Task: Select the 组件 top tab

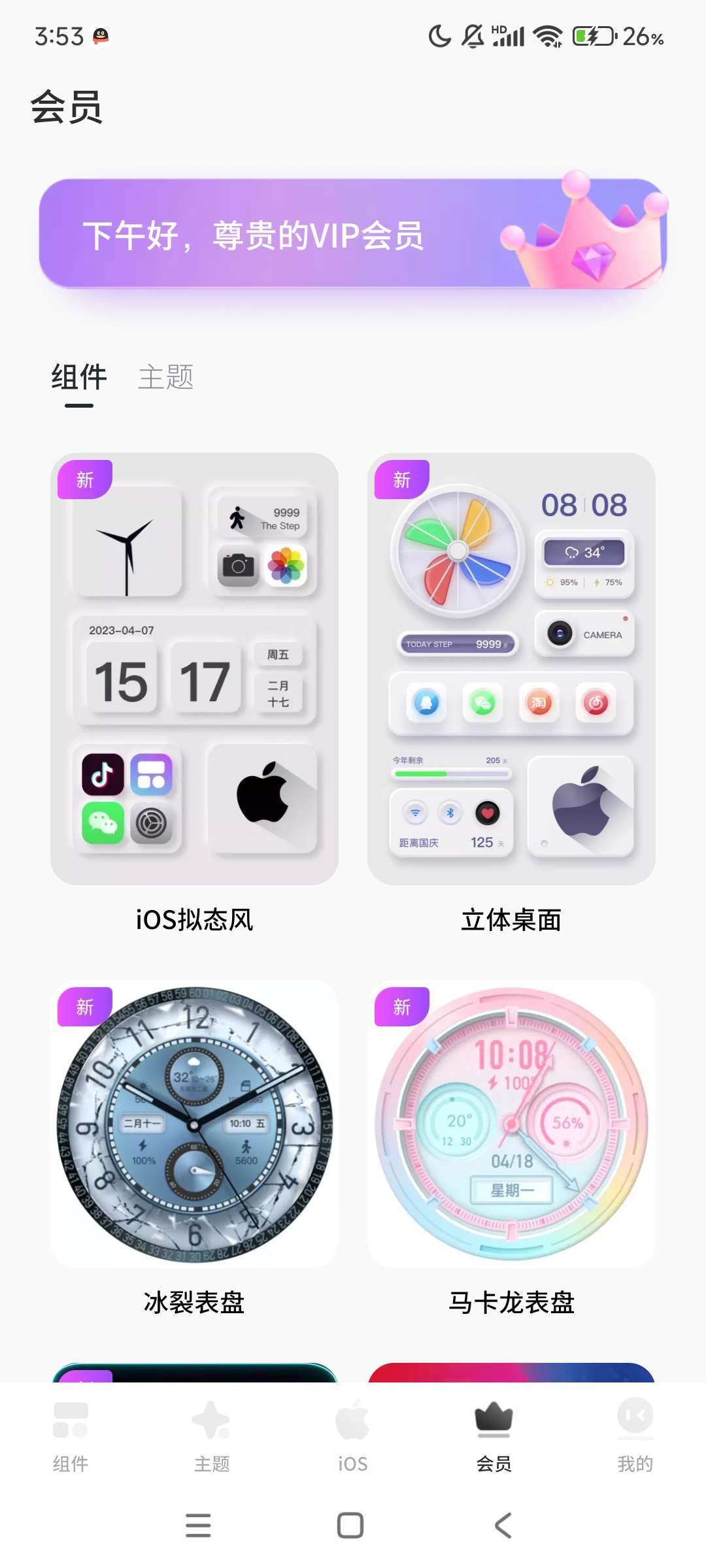Action: tap(79, 378)
